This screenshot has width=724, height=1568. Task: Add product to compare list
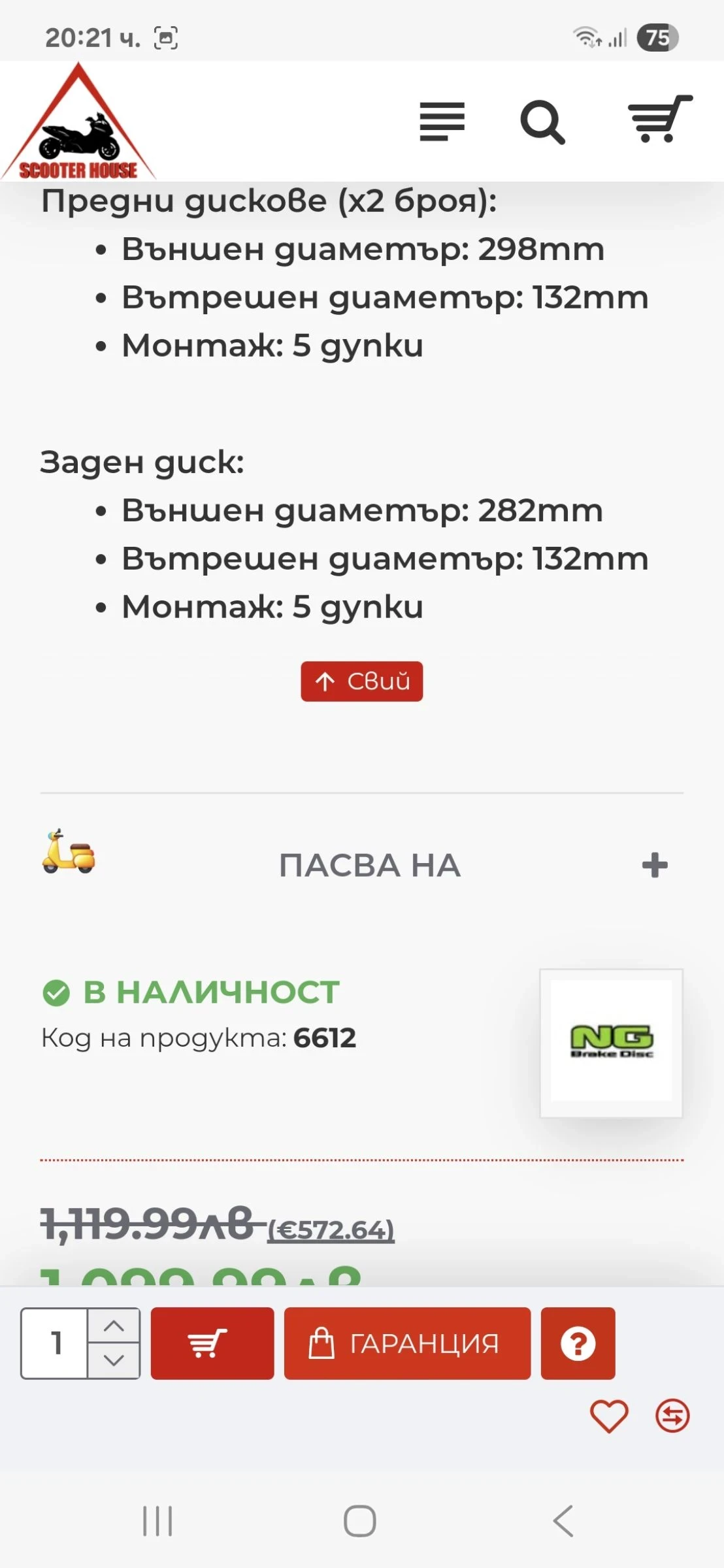[x=672, y=1416]
